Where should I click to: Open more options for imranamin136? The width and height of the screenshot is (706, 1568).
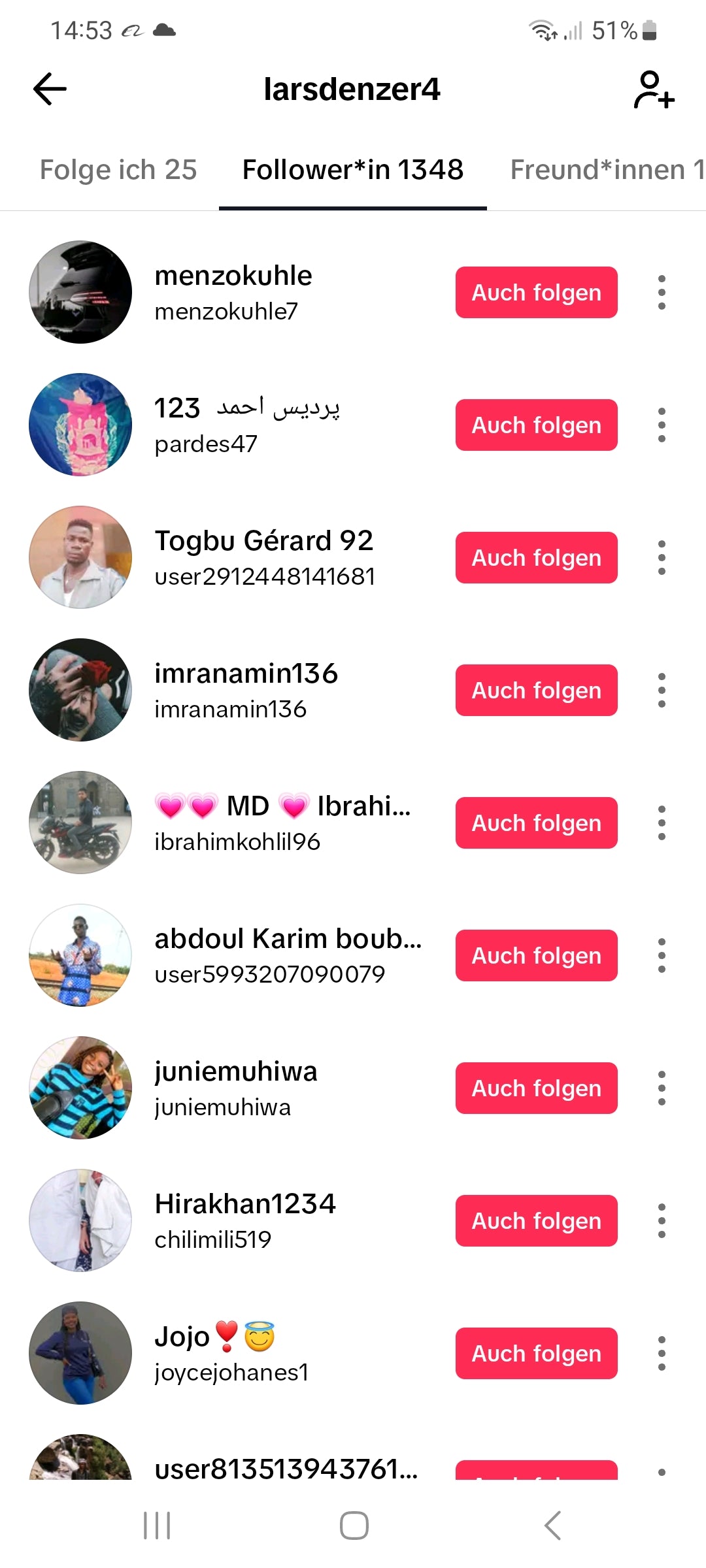(x=662, y=691)
